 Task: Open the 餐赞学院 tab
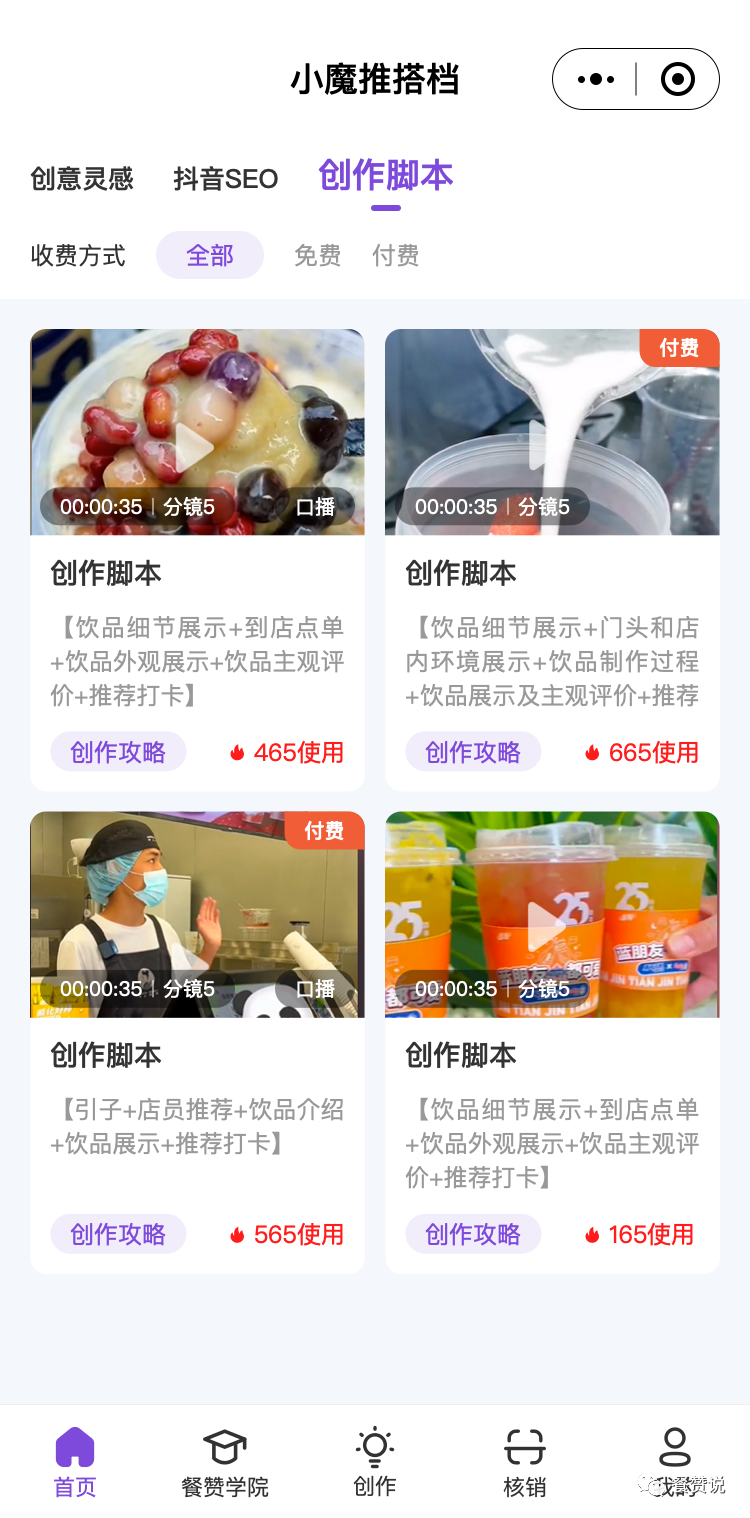tap(225, 1462)
